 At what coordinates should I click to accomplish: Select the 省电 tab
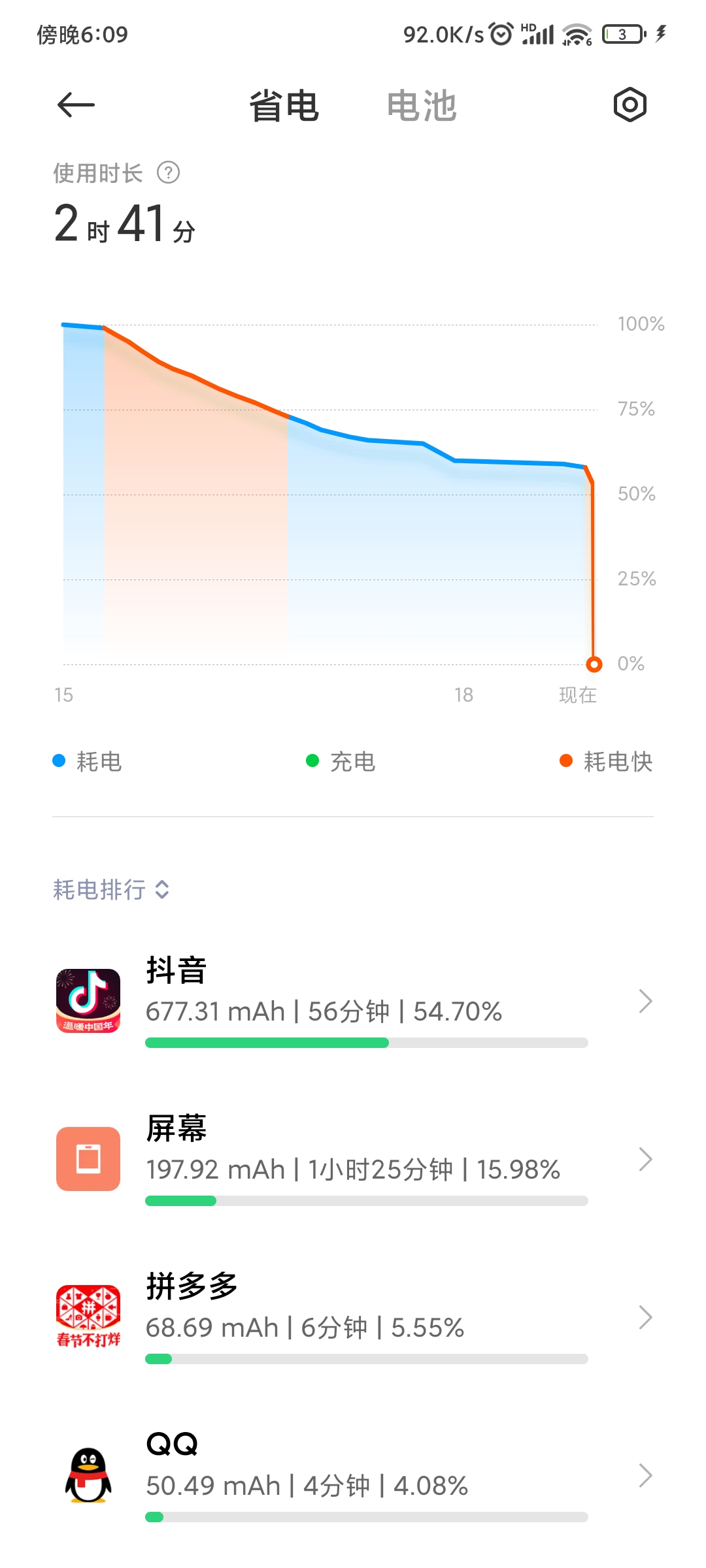(284, 106)
